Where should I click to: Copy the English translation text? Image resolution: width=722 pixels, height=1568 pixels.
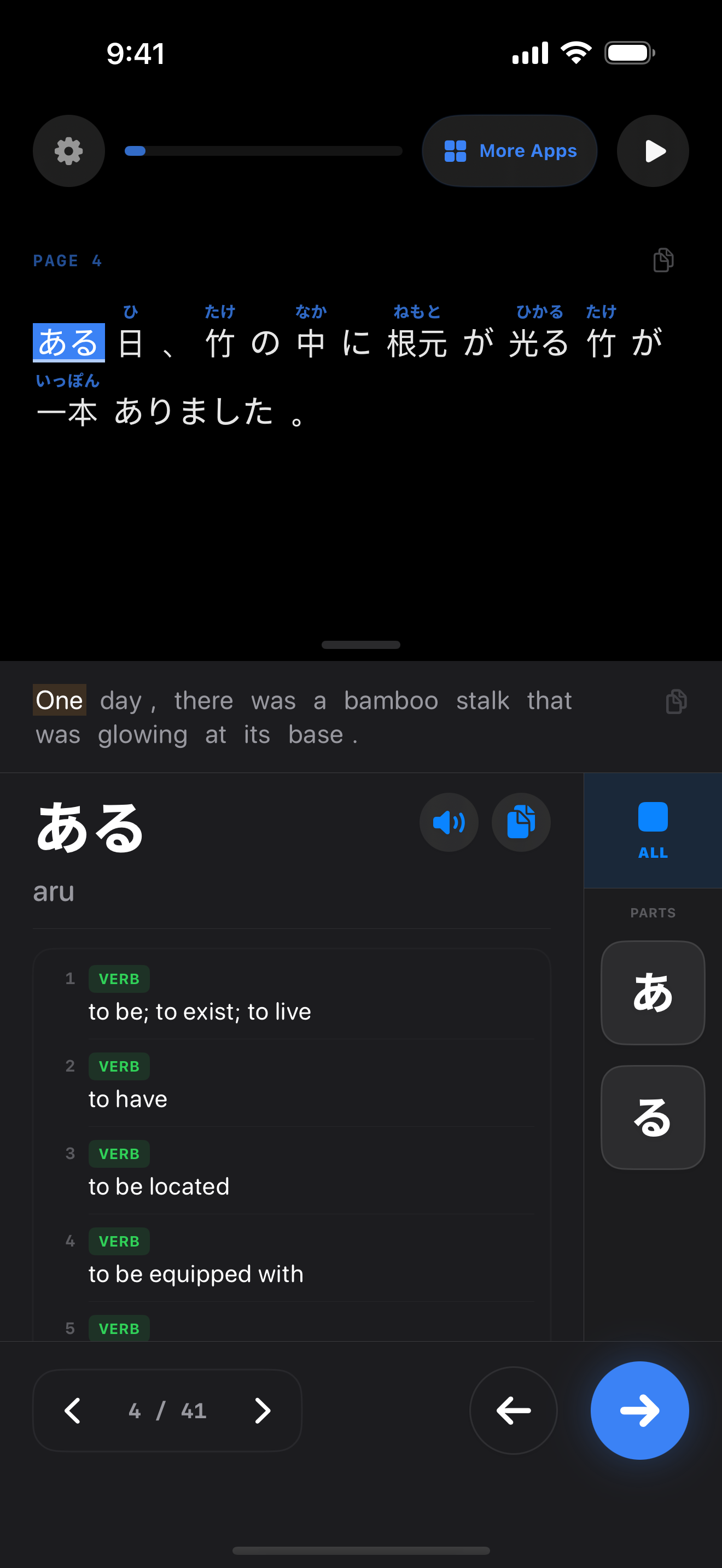tap(676, 701)
